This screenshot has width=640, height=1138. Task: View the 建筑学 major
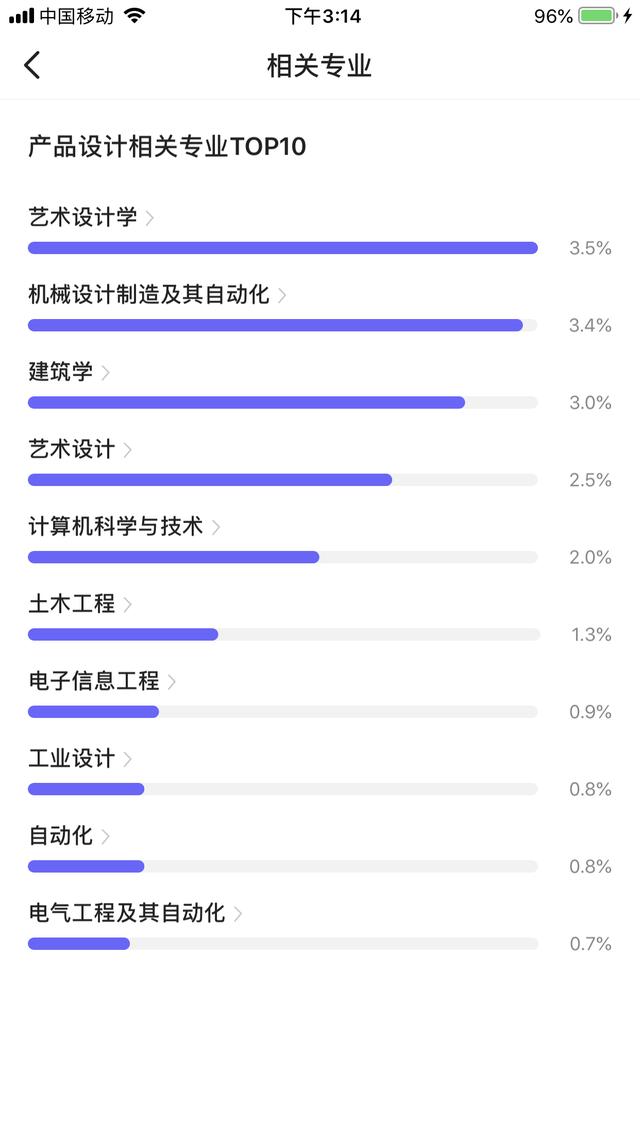pos(69,372)
